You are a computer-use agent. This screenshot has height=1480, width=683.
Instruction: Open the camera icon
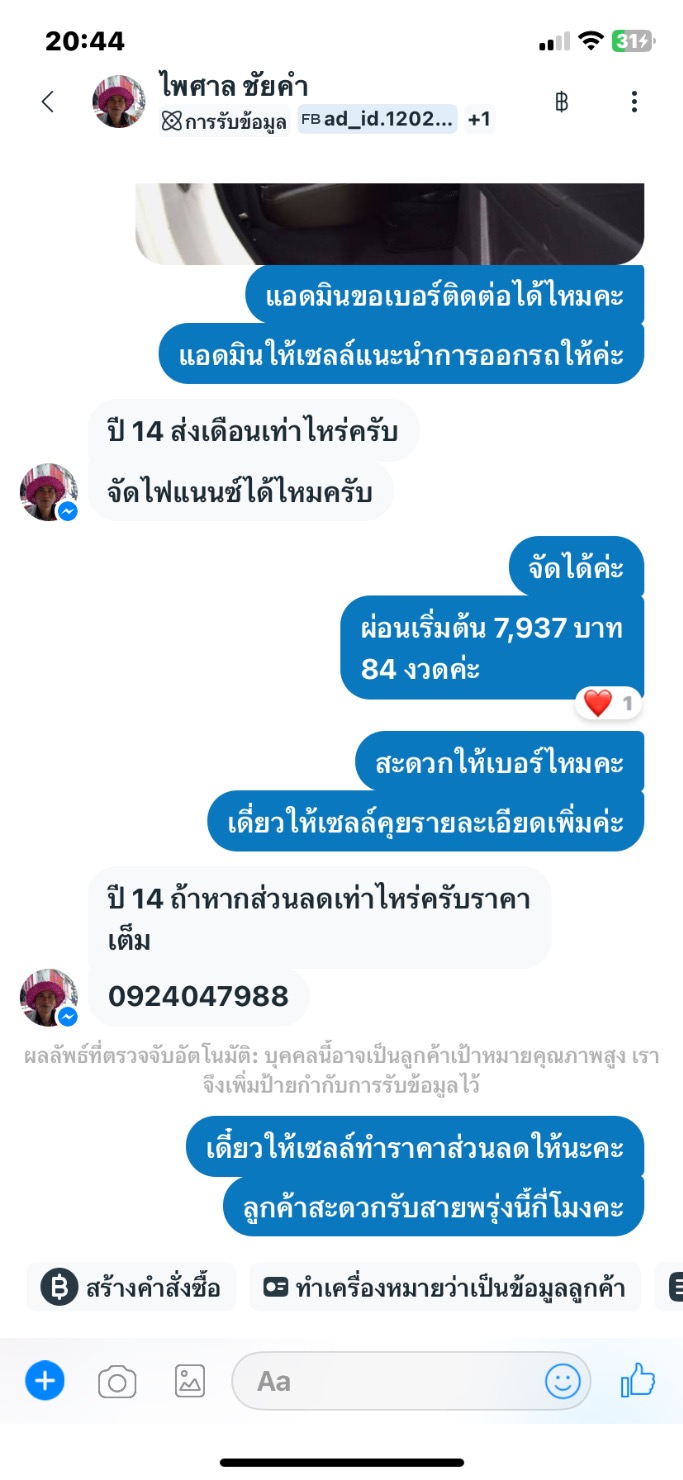coord(117,1382)
